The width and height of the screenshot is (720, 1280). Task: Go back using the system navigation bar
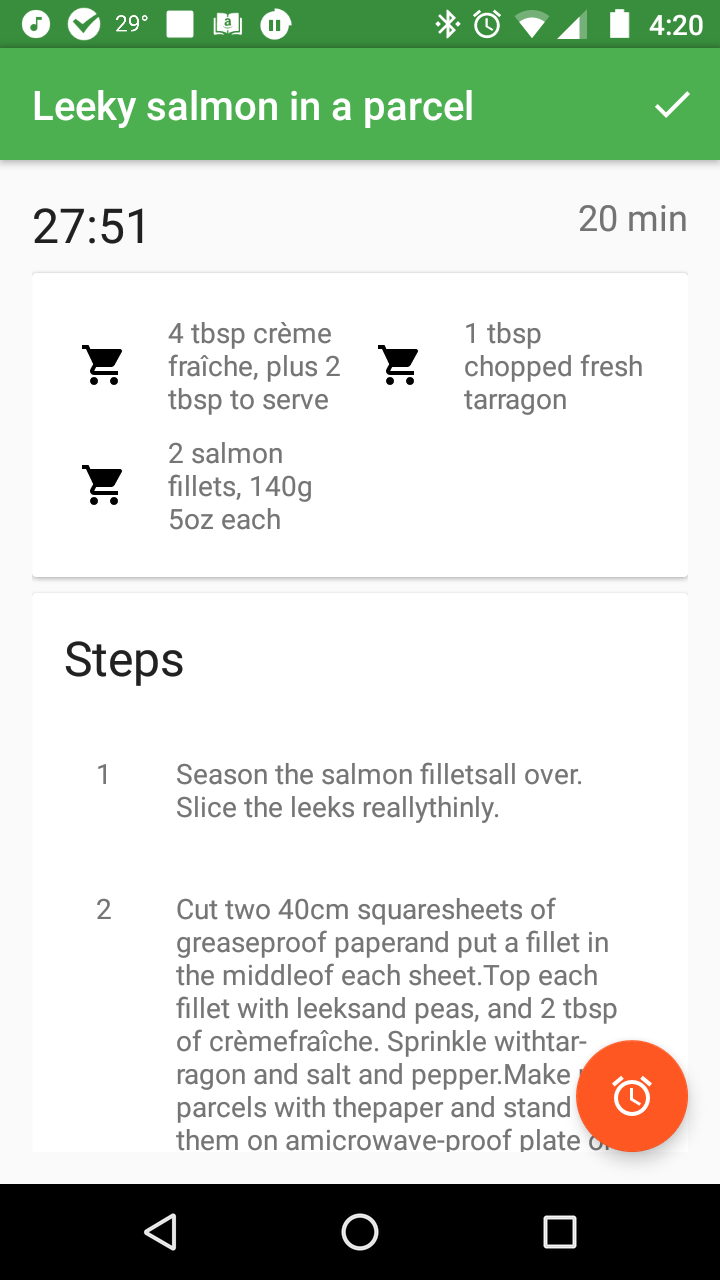[x=160, y=1232]
